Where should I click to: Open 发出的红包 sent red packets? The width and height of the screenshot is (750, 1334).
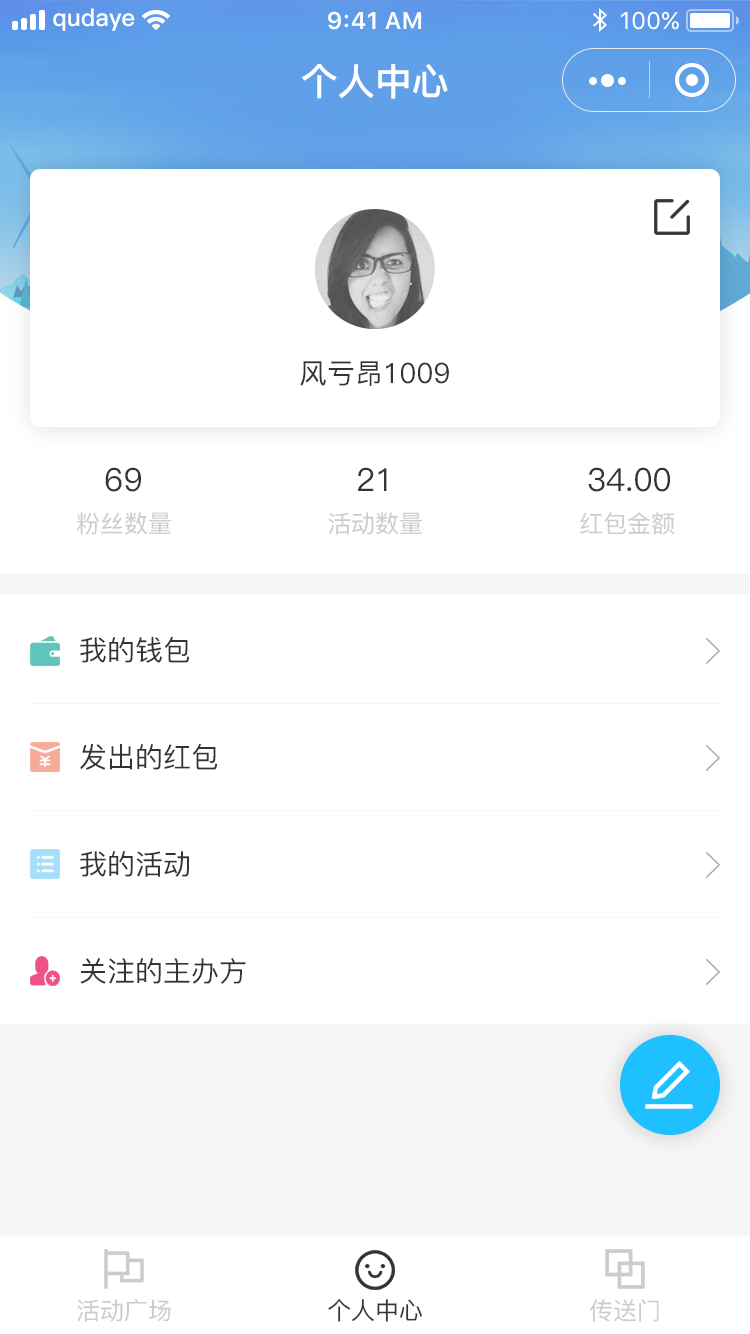click(x=375, y=758)
